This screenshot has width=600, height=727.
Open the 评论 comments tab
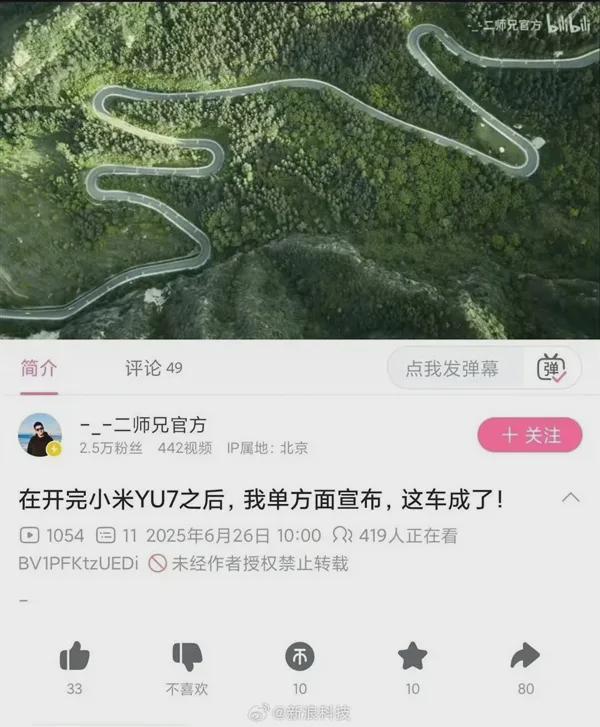[153, 368]
